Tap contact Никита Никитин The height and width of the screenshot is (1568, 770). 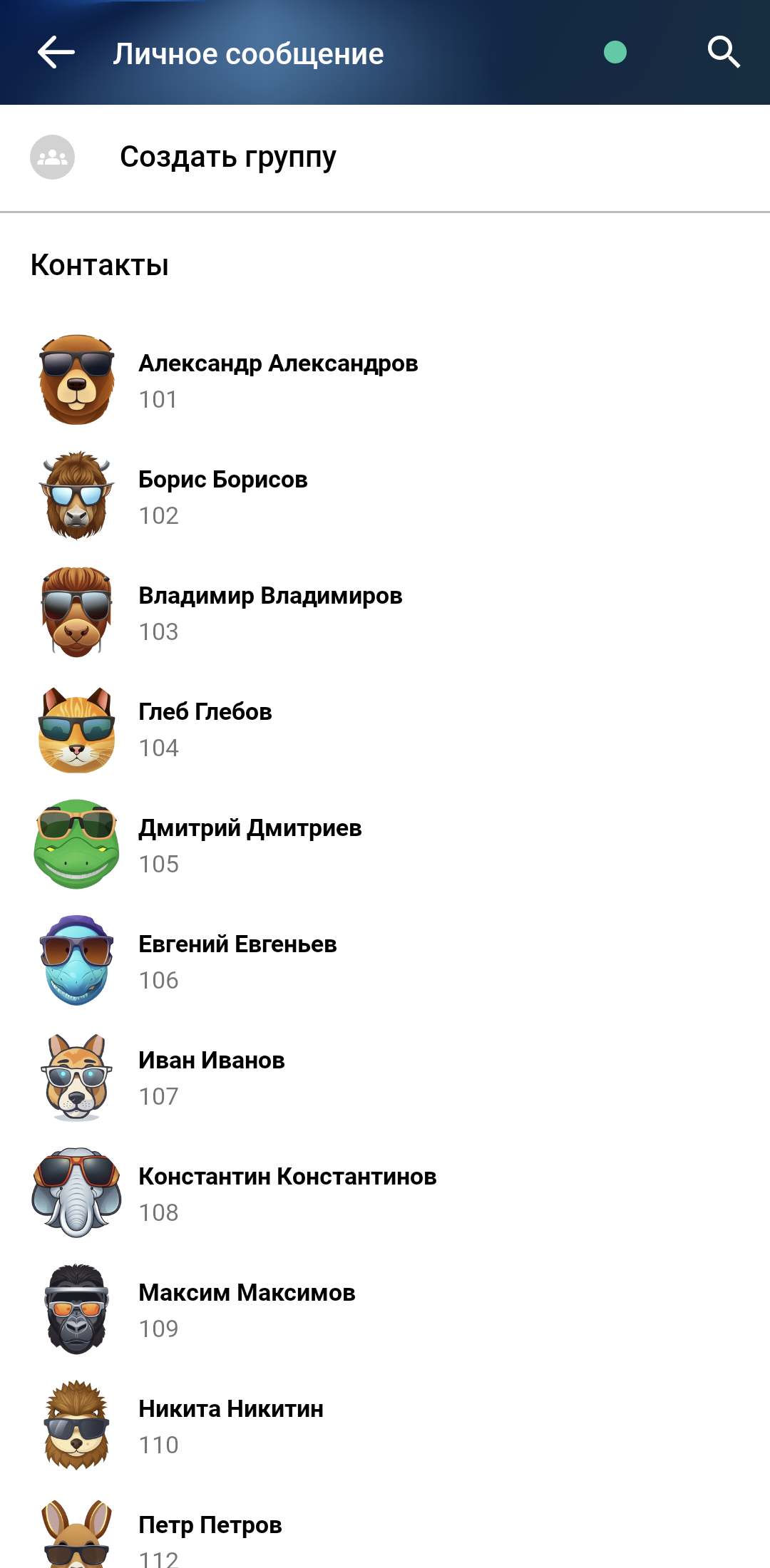click(231, 1425)
